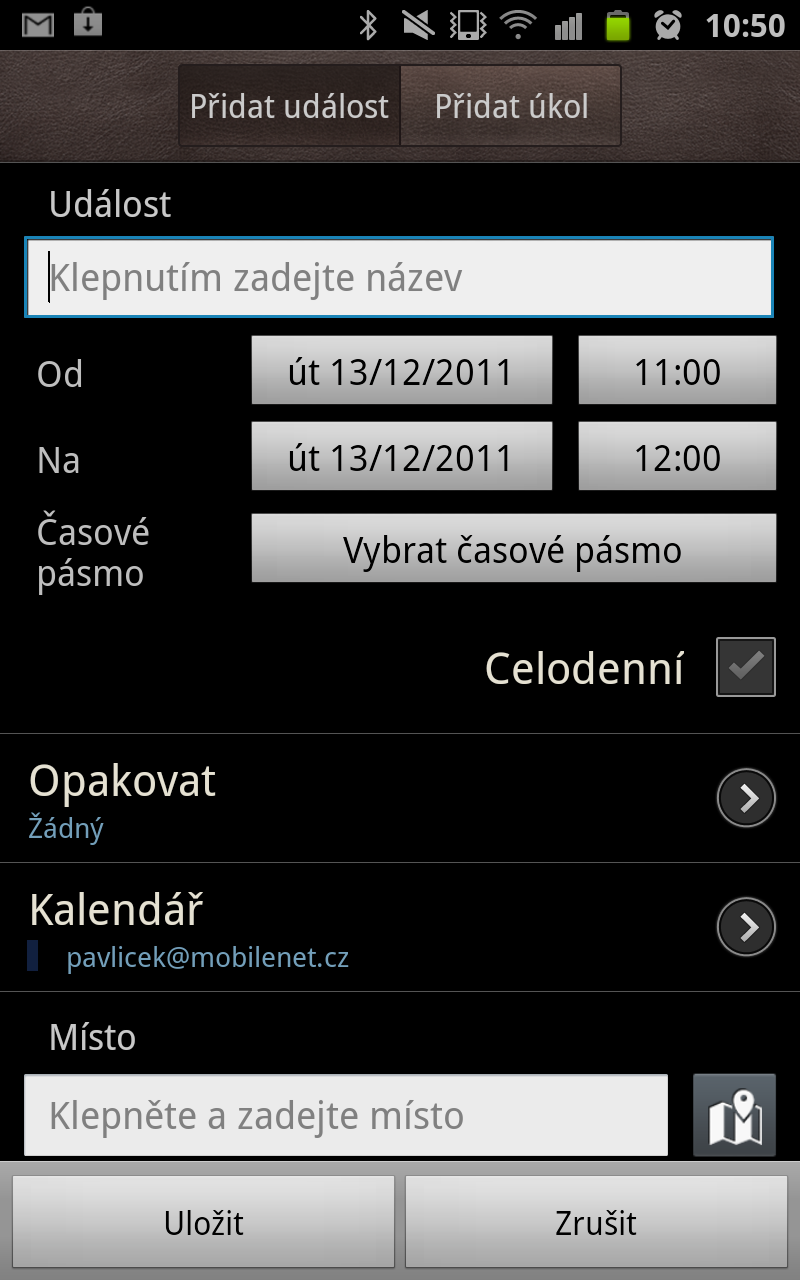Tap the mobile signal strength icon
Image resolution: width=800 pixels, height=1280 pixels.
click(x=570, y=26)
